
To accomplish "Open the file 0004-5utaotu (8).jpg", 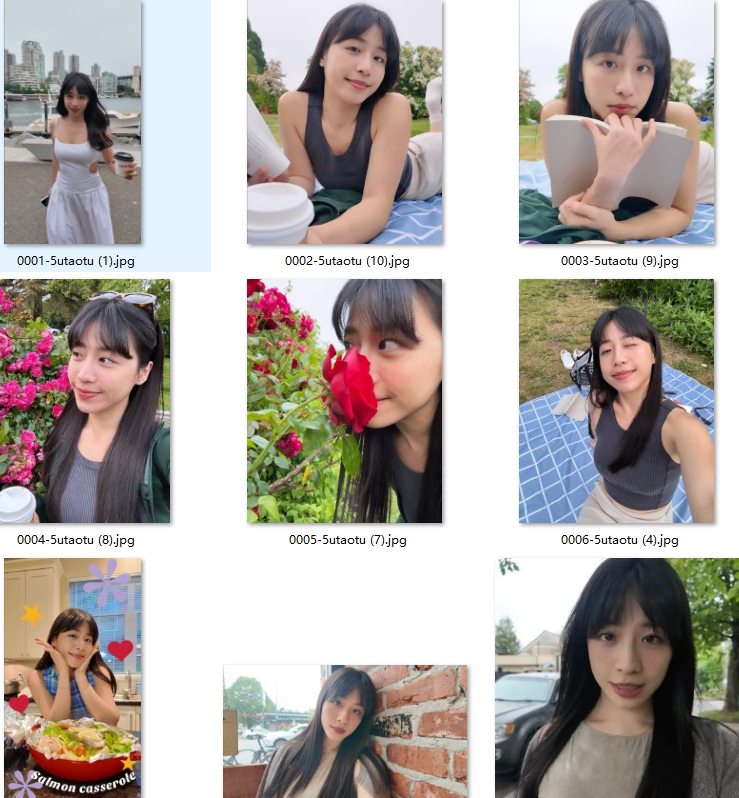I will point(87,400).
